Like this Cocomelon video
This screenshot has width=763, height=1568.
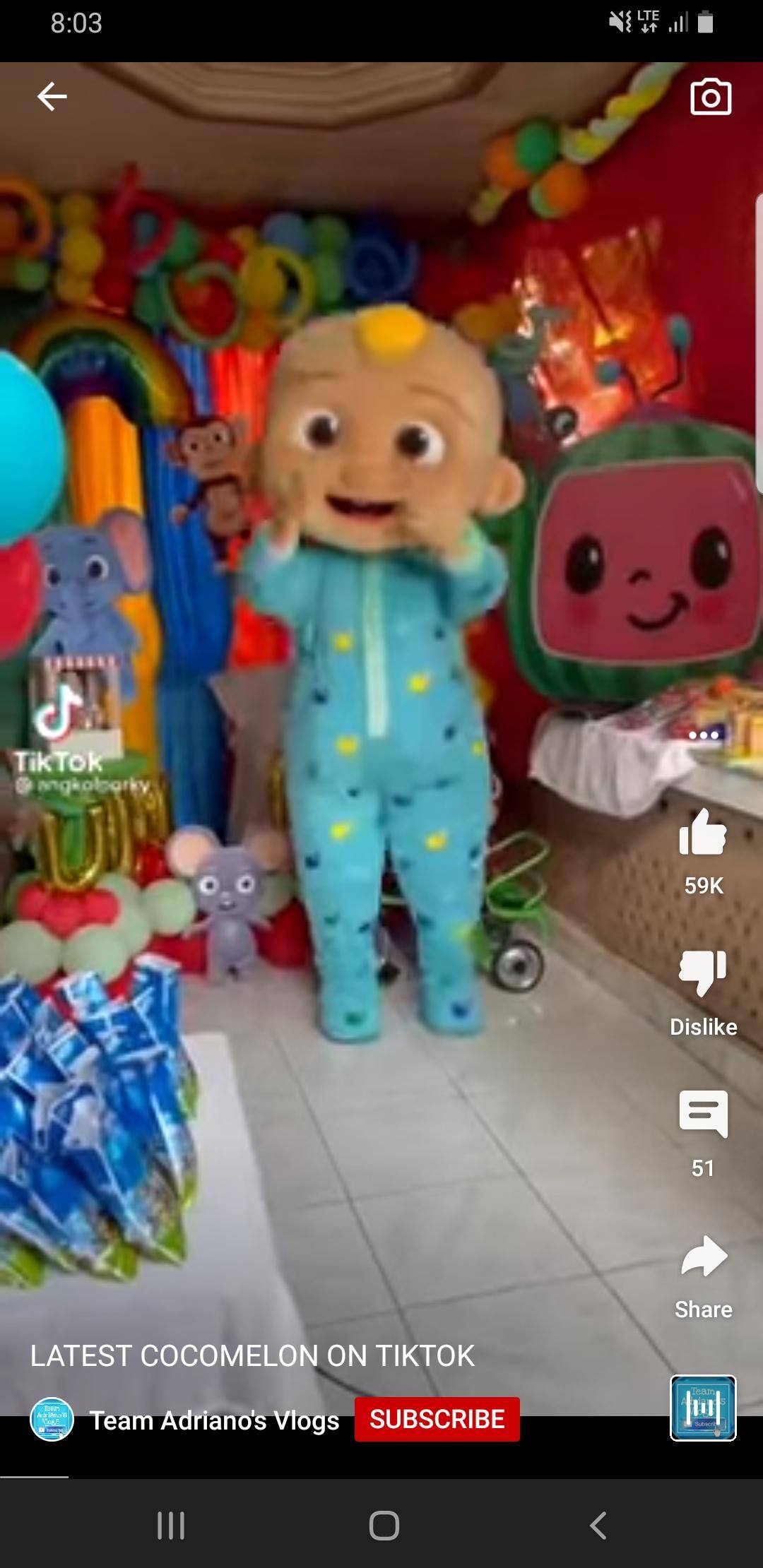703,833
